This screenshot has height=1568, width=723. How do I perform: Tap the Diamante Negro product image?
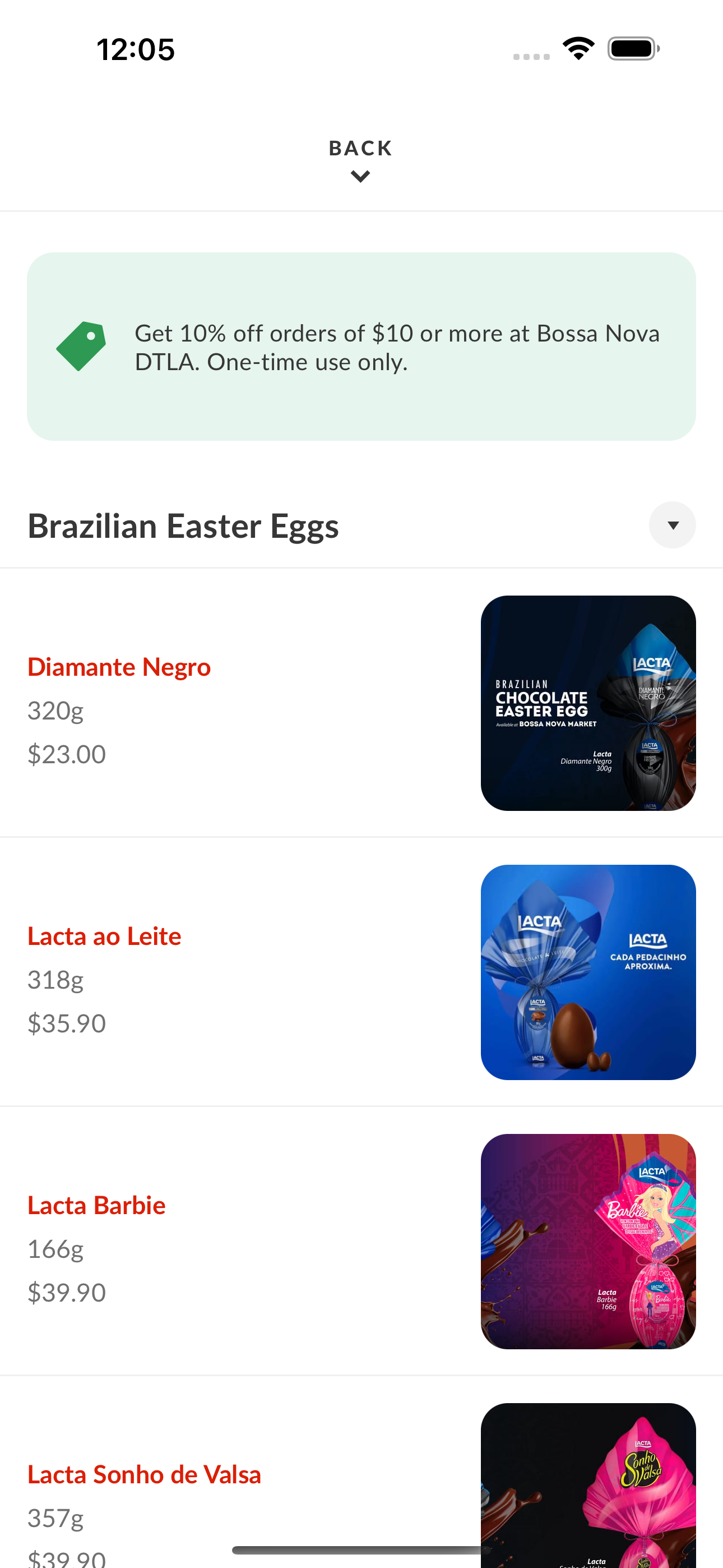pos(588,703)
